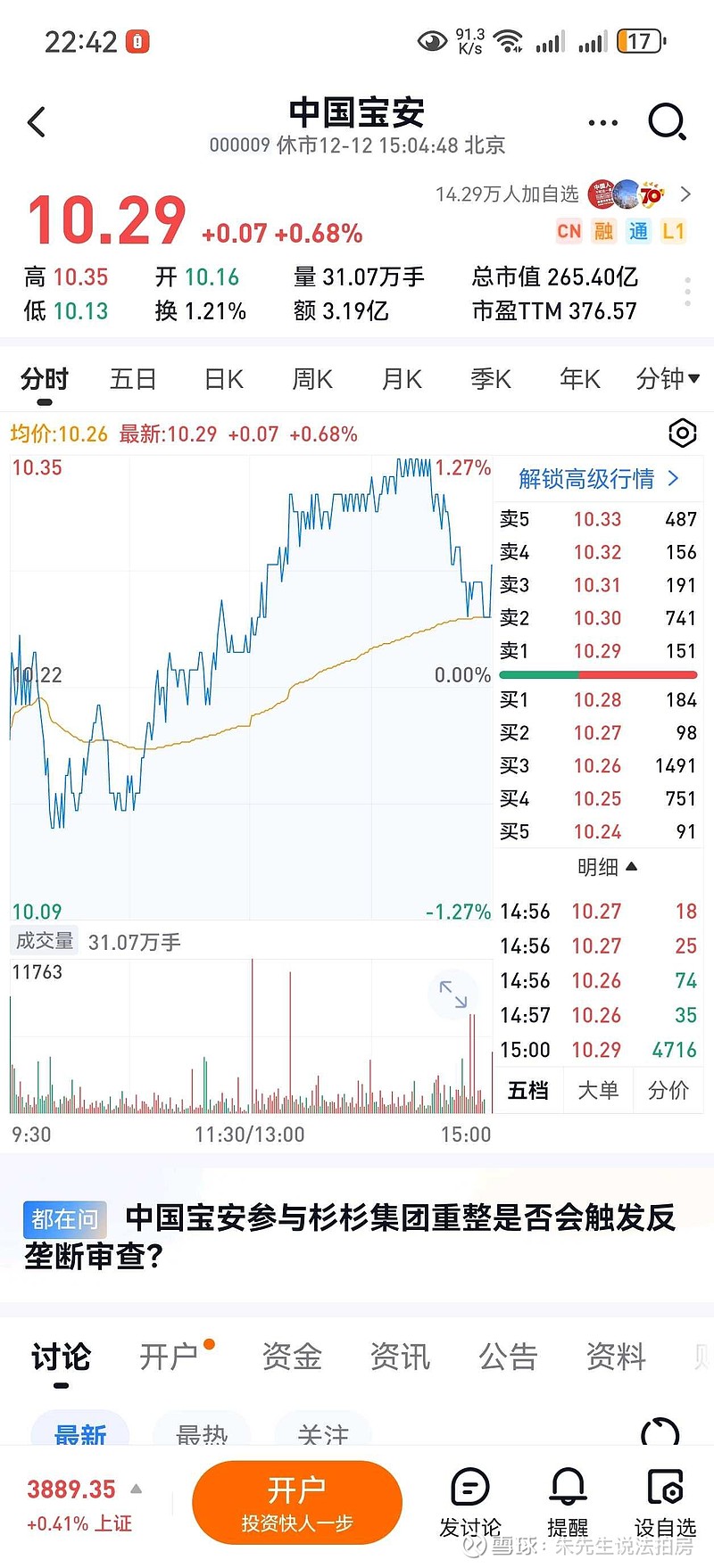Write a post via 发讨论
This screenshot has width=714, height=1568.
pyautogui.click(x=470, y=1502)
